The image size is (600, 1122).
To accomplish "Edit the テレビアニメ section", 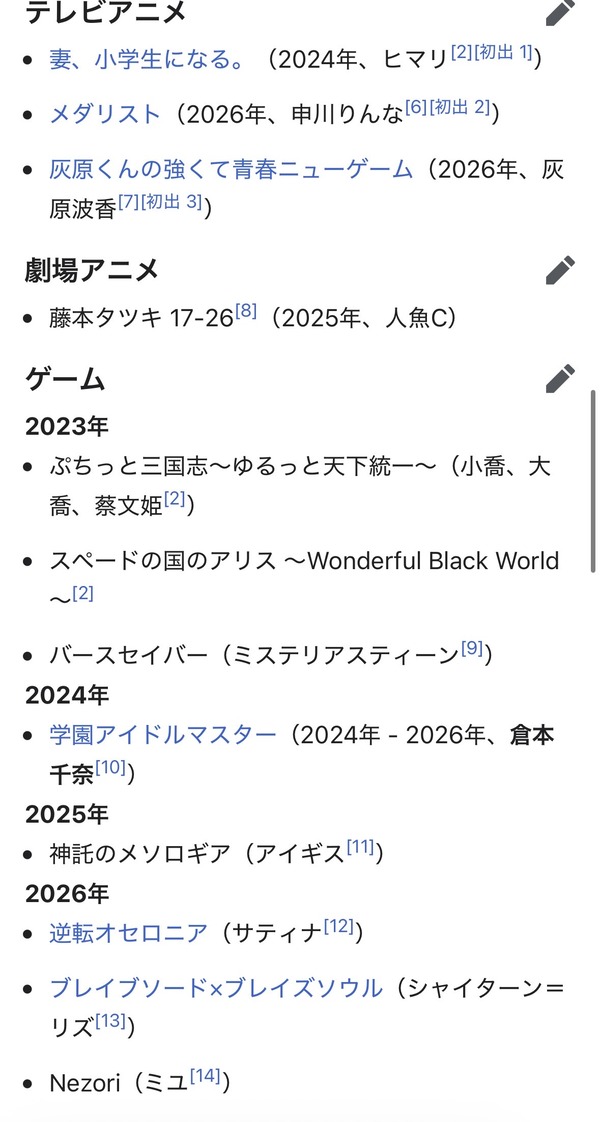I will [x=560, y=11].
